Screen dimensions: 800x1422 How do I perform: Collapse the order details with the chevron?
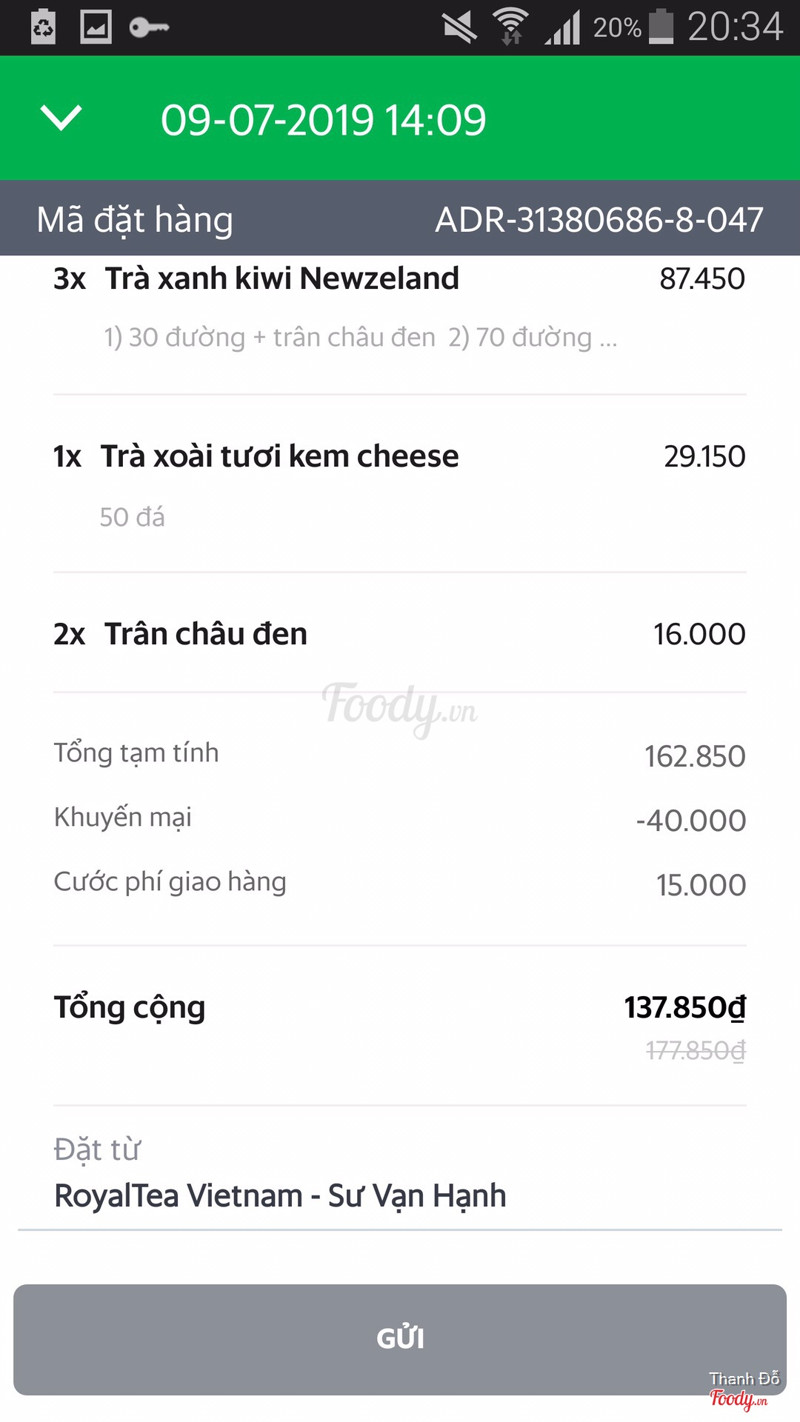(x=61, y=119)
